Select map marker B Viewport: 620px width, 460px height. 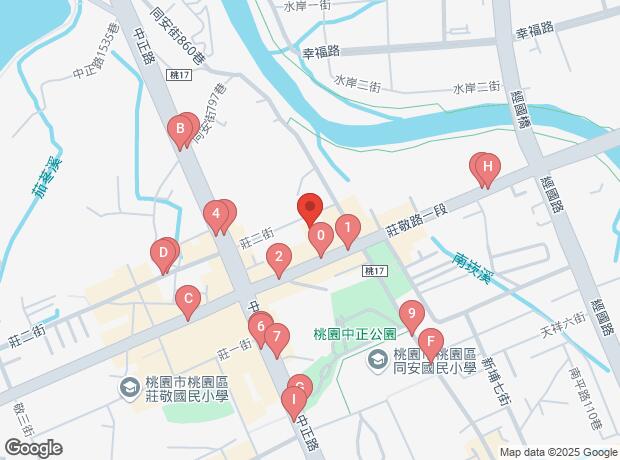pyautogui.click(x=181, y=129)
